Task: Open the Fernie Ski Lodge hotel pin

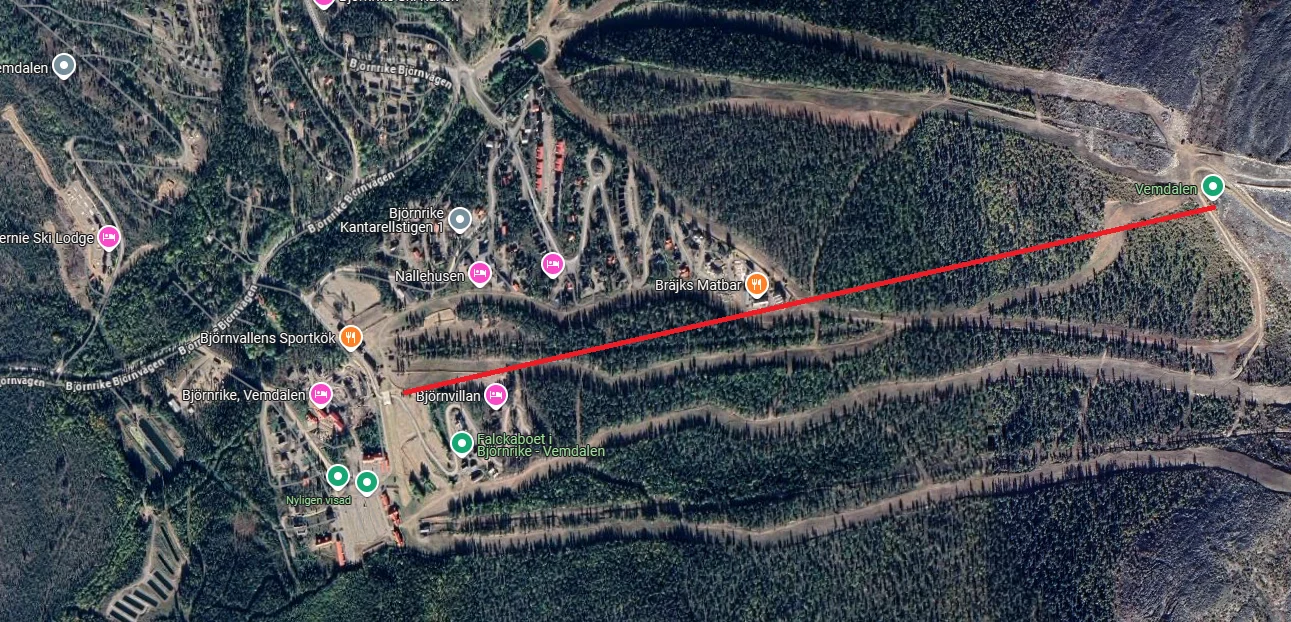Action: tap(109, 237)
